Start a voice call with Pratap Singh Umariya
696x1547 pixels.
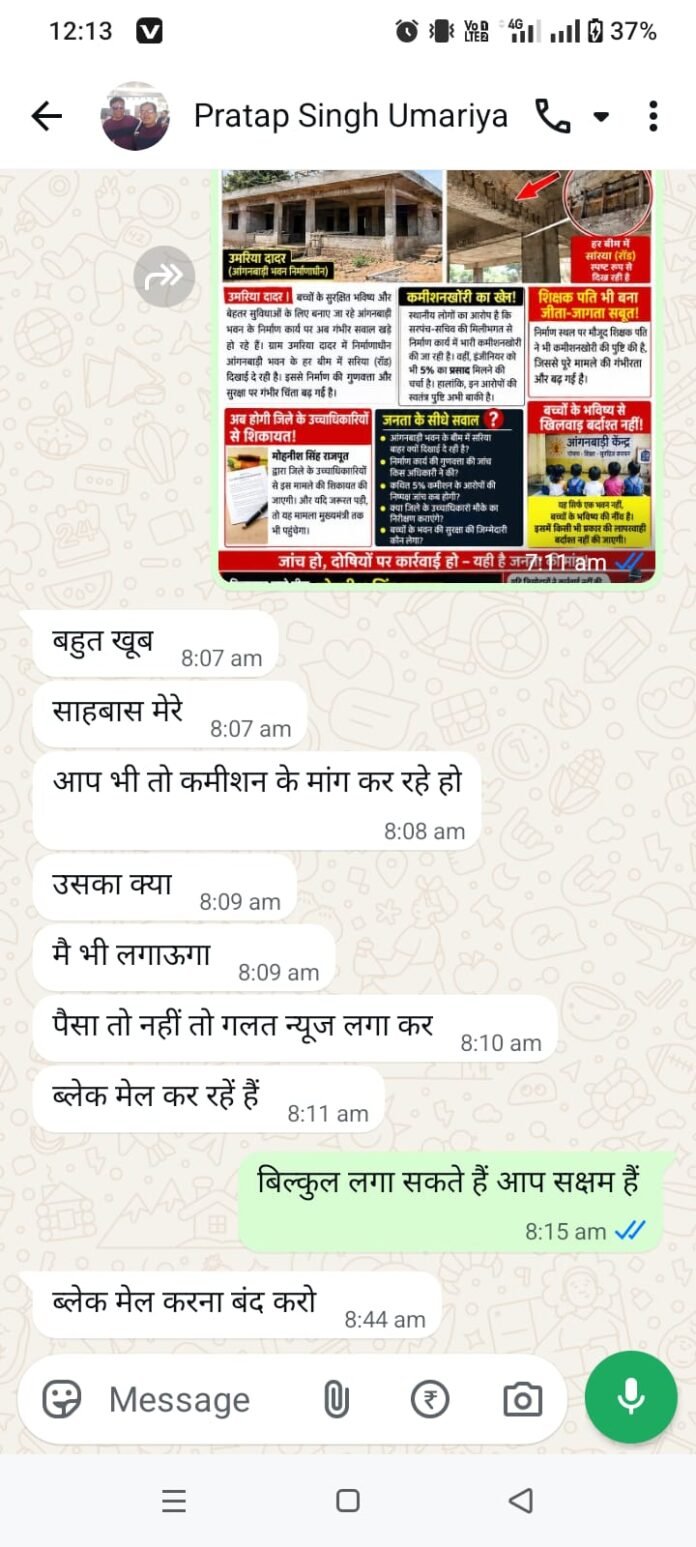(552, 116)
